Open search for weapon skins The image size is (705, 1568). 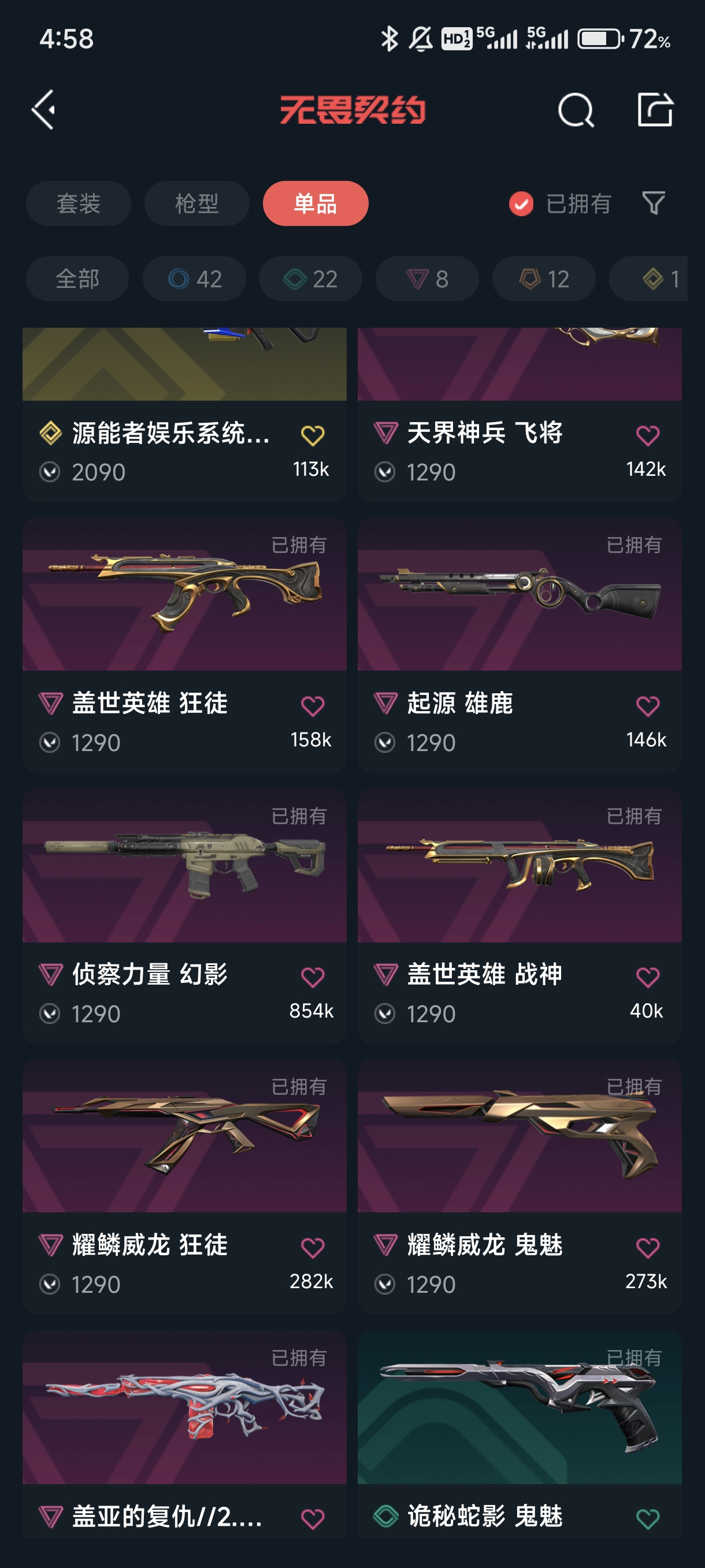tap(575, 110)
